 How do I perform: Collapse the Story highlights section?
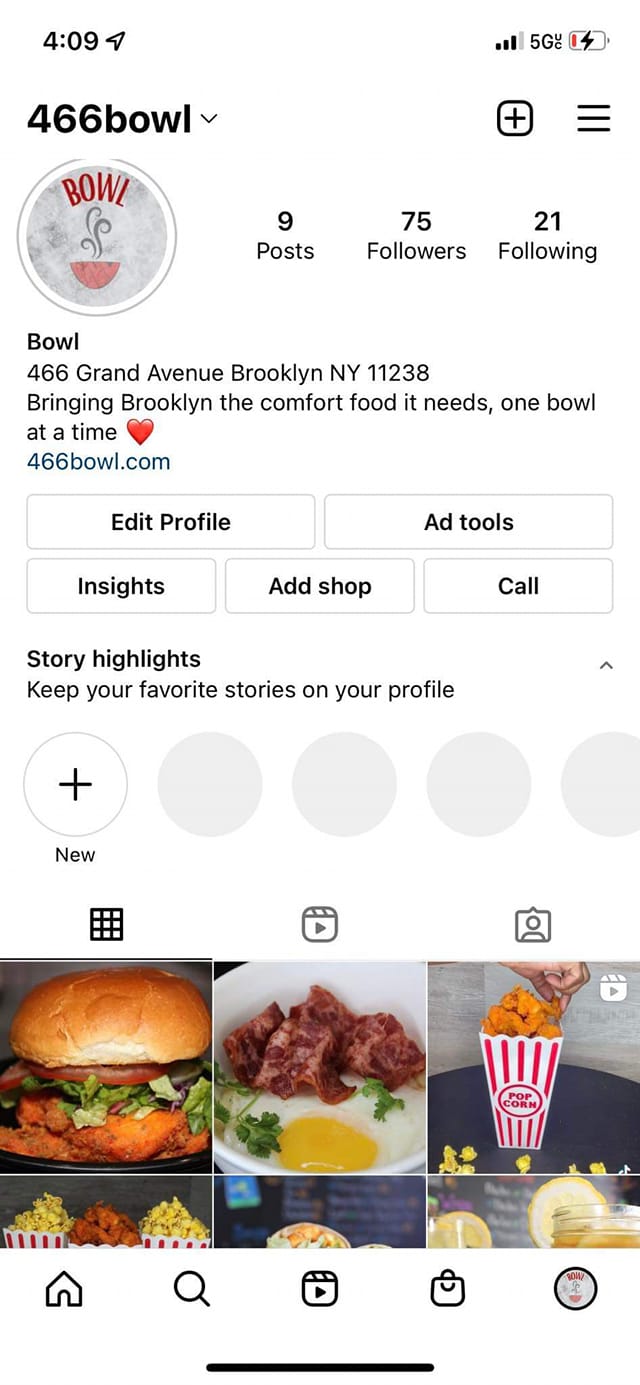(x=605, y=666)
